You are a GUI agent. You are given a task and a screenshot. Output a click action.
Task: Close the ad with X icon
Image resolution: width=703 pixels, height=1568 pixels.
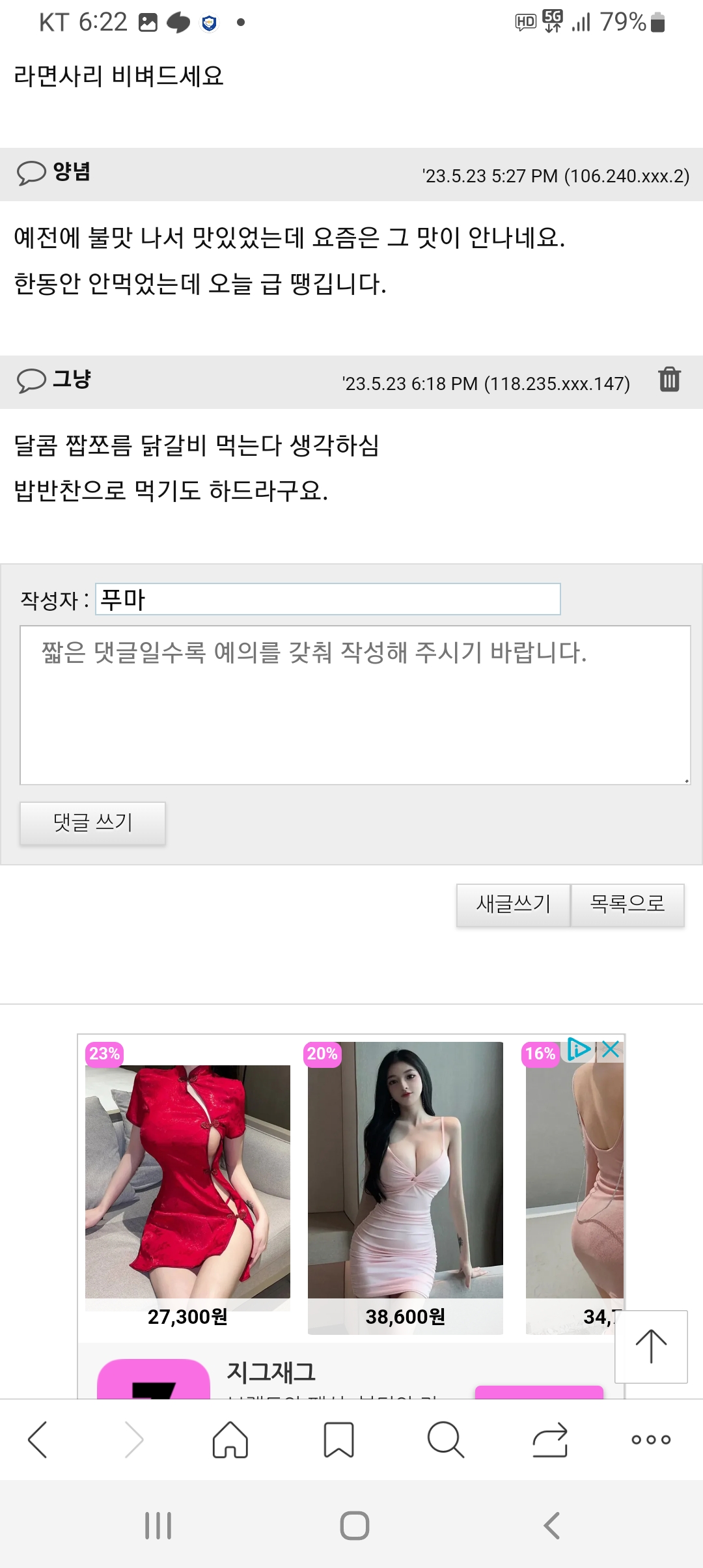pos(611,1050)
